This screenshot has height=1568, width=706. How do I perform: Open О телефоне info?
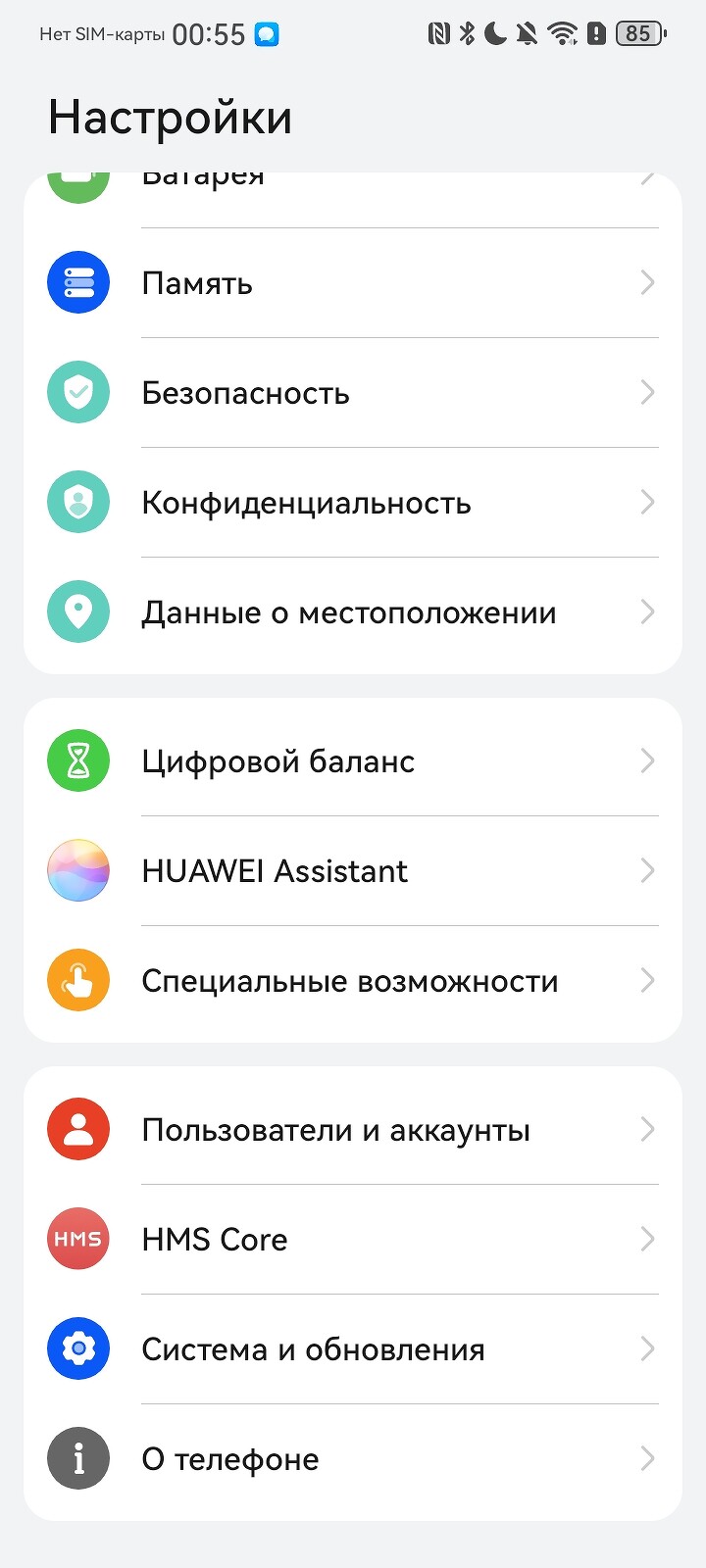(353, 1459)
